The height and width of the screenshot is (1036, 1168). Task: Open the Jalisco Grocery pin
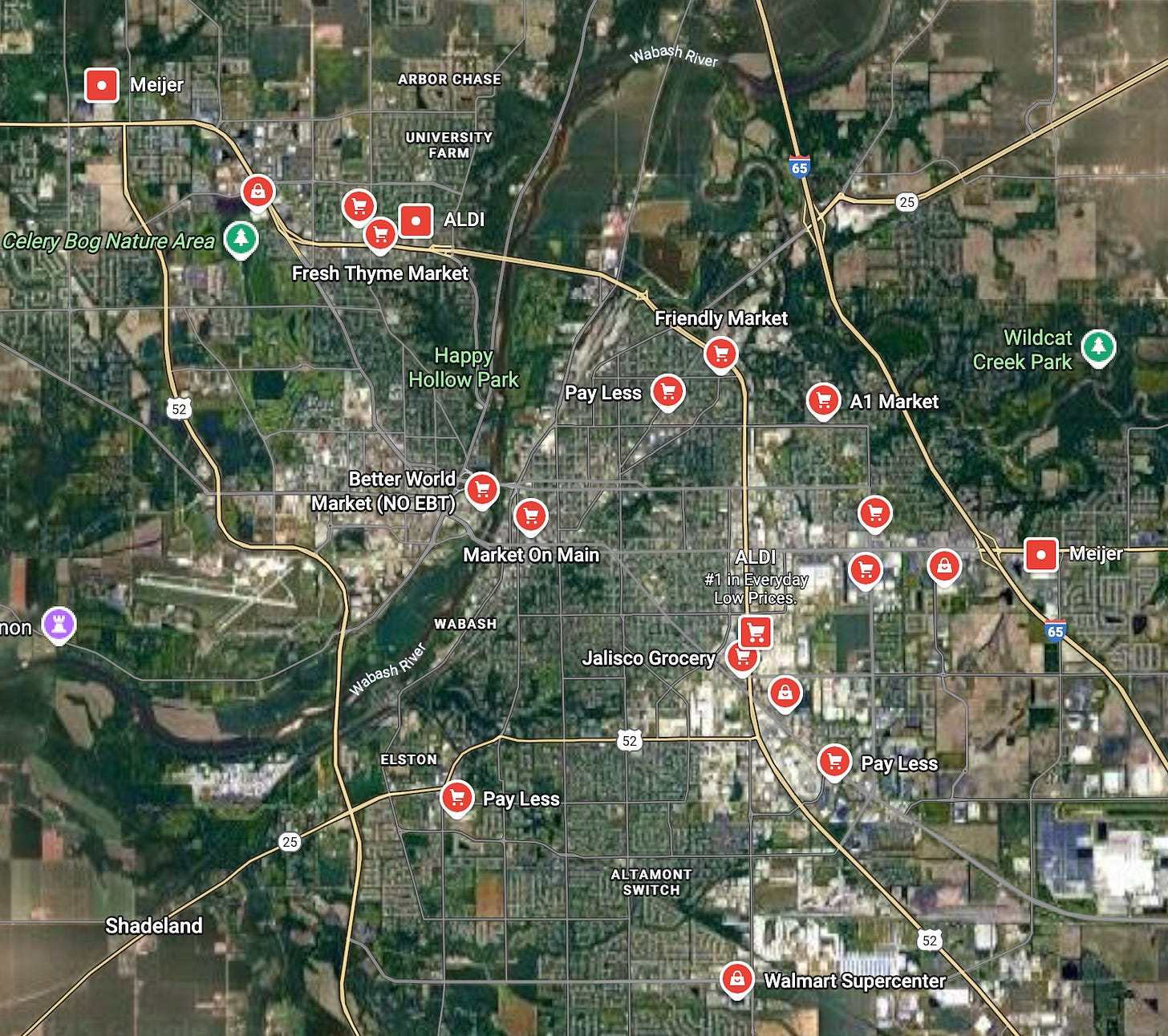(741, 658)
